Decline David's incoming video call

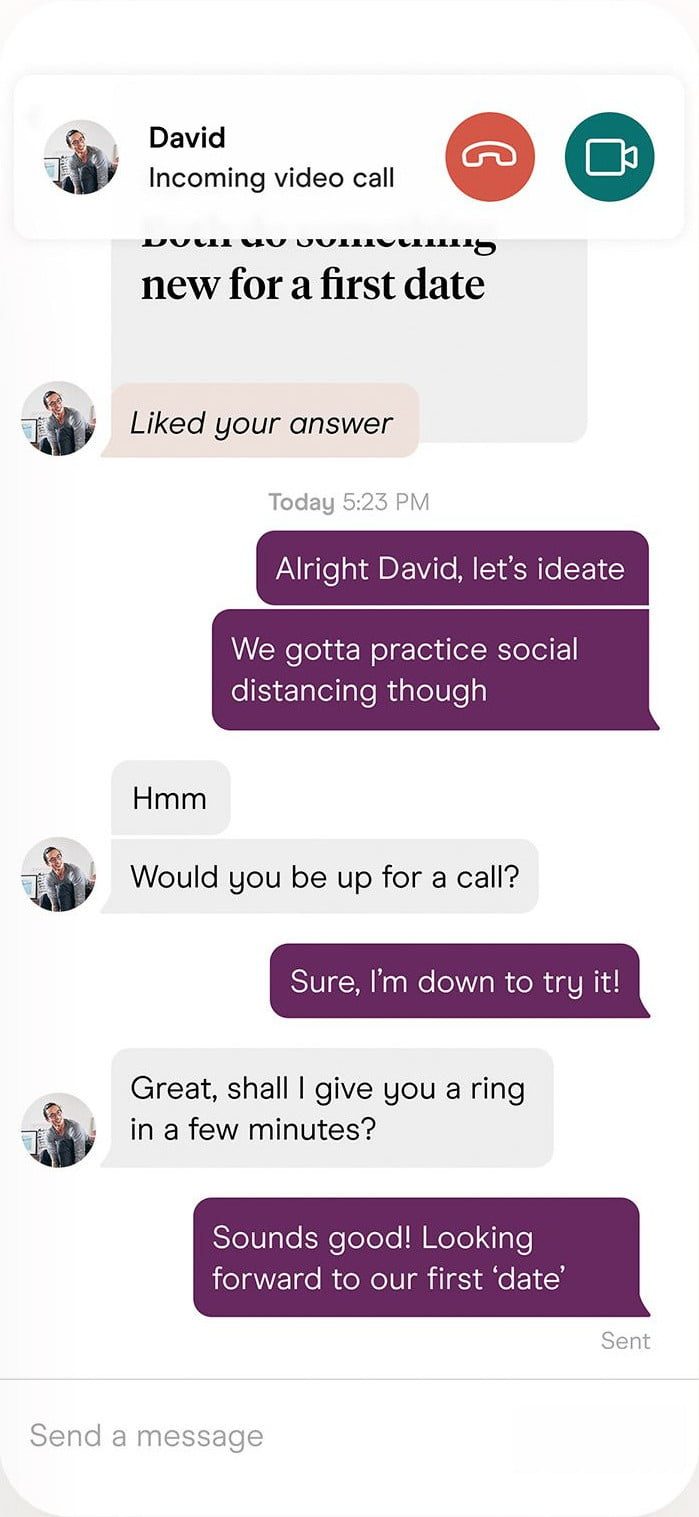pyautogui.click(x=490, y=157)
